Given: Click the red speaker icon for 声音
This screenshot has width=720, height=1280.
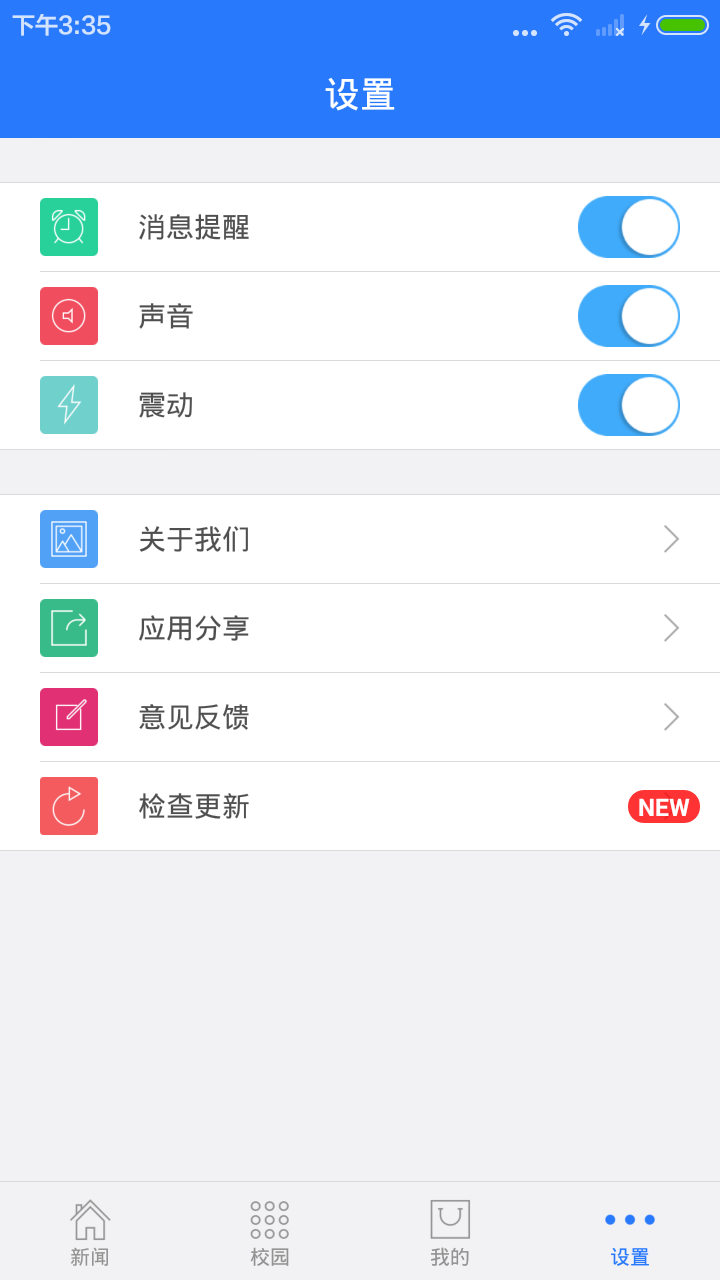Looking at the screenshot, I should (x=68, y=316).
